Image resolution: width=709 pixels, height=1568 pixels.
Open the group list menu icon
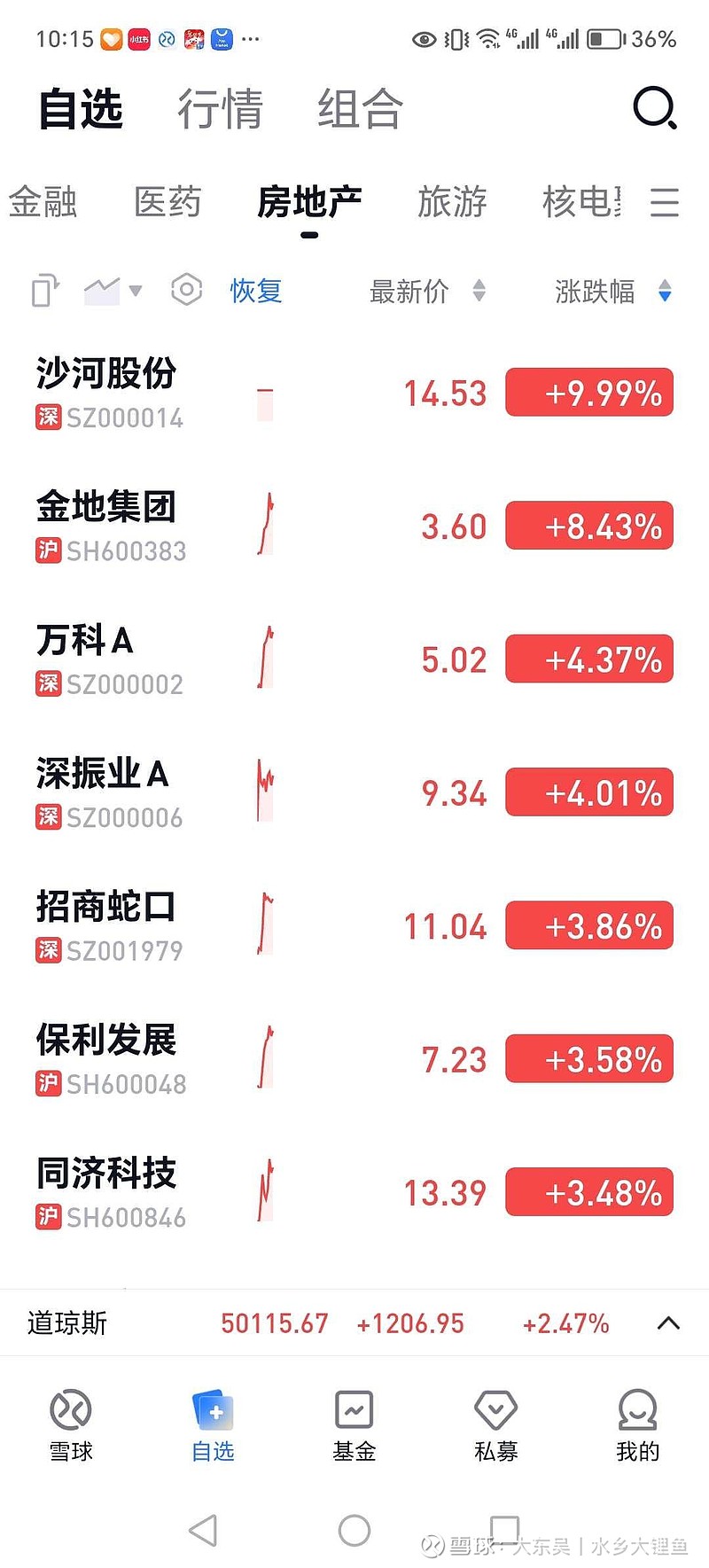point(665,202)
